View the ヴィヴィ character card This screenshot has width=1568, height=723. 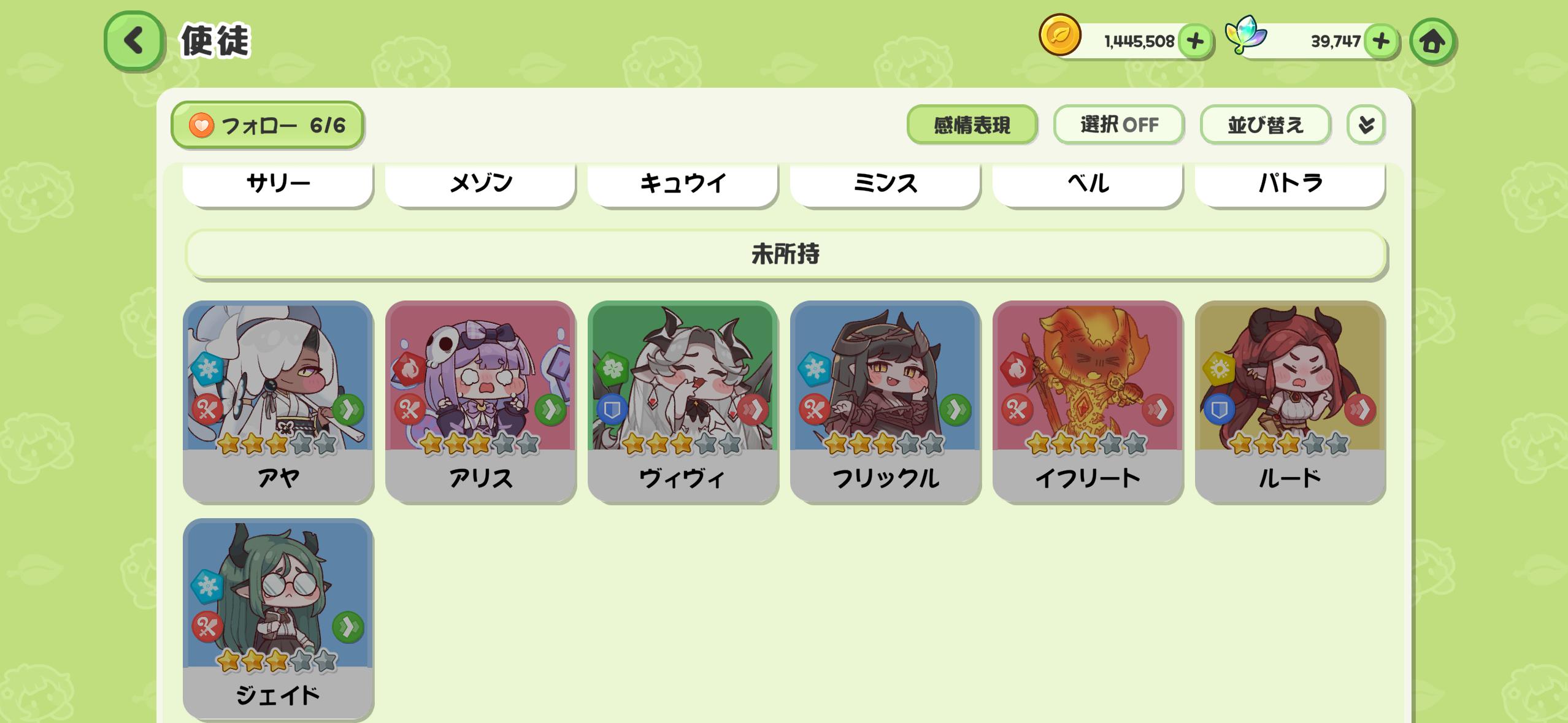pyautogui.click(x=683, y=402)
